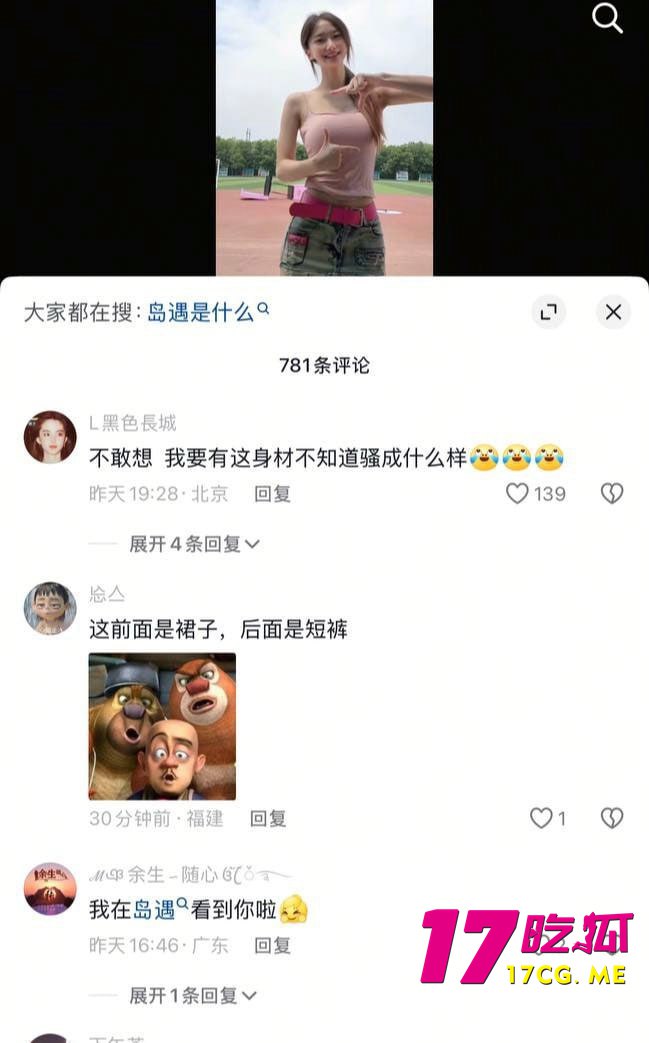Image resolution: width=649 pixels, height=1043 pixels.
Task: Close the comments panel
Action: point(613,312)
